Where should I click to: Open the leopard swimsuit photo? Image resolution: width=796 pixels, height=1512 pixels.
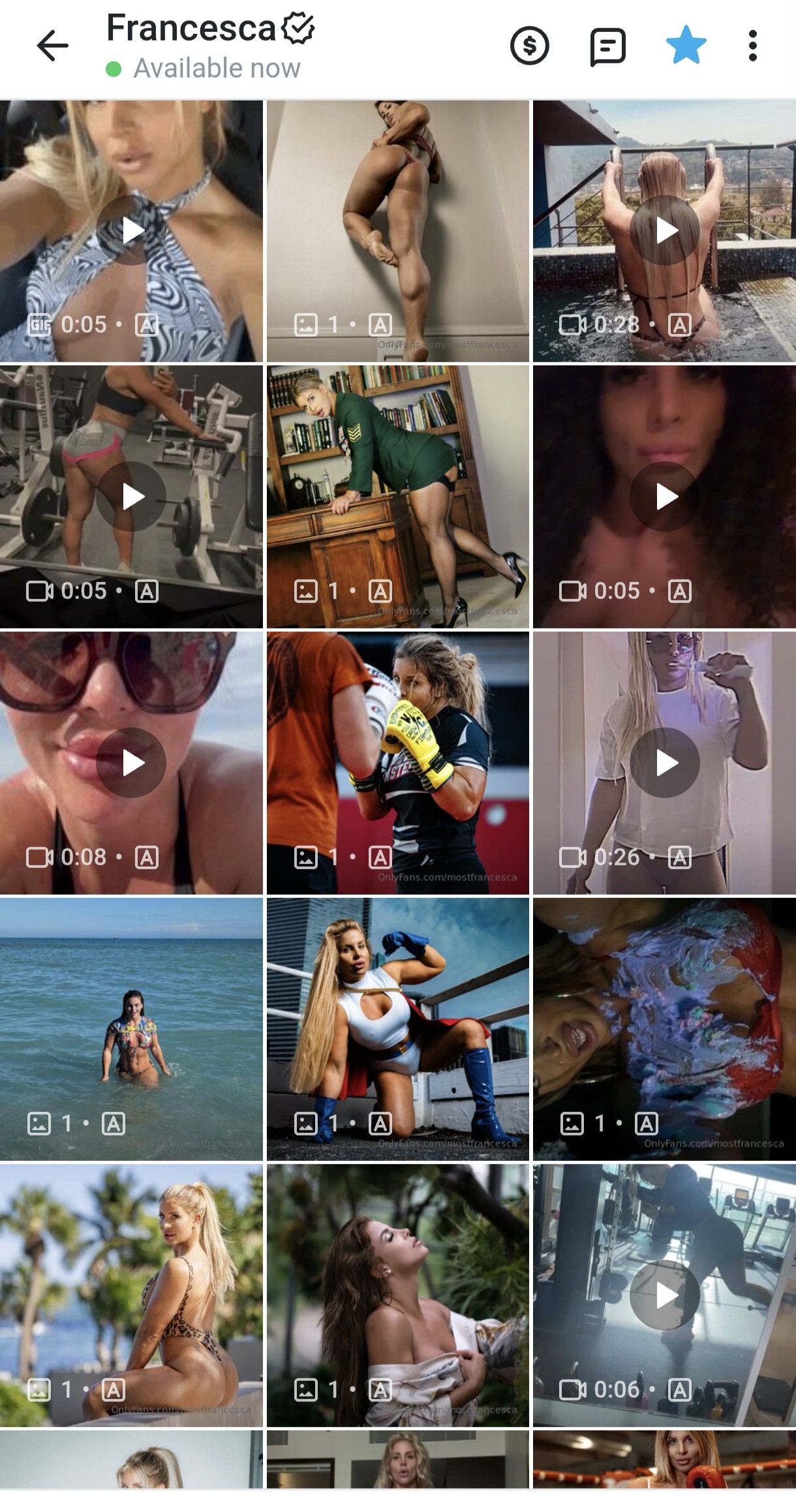pyautogui.click(x=131, y=1295)
